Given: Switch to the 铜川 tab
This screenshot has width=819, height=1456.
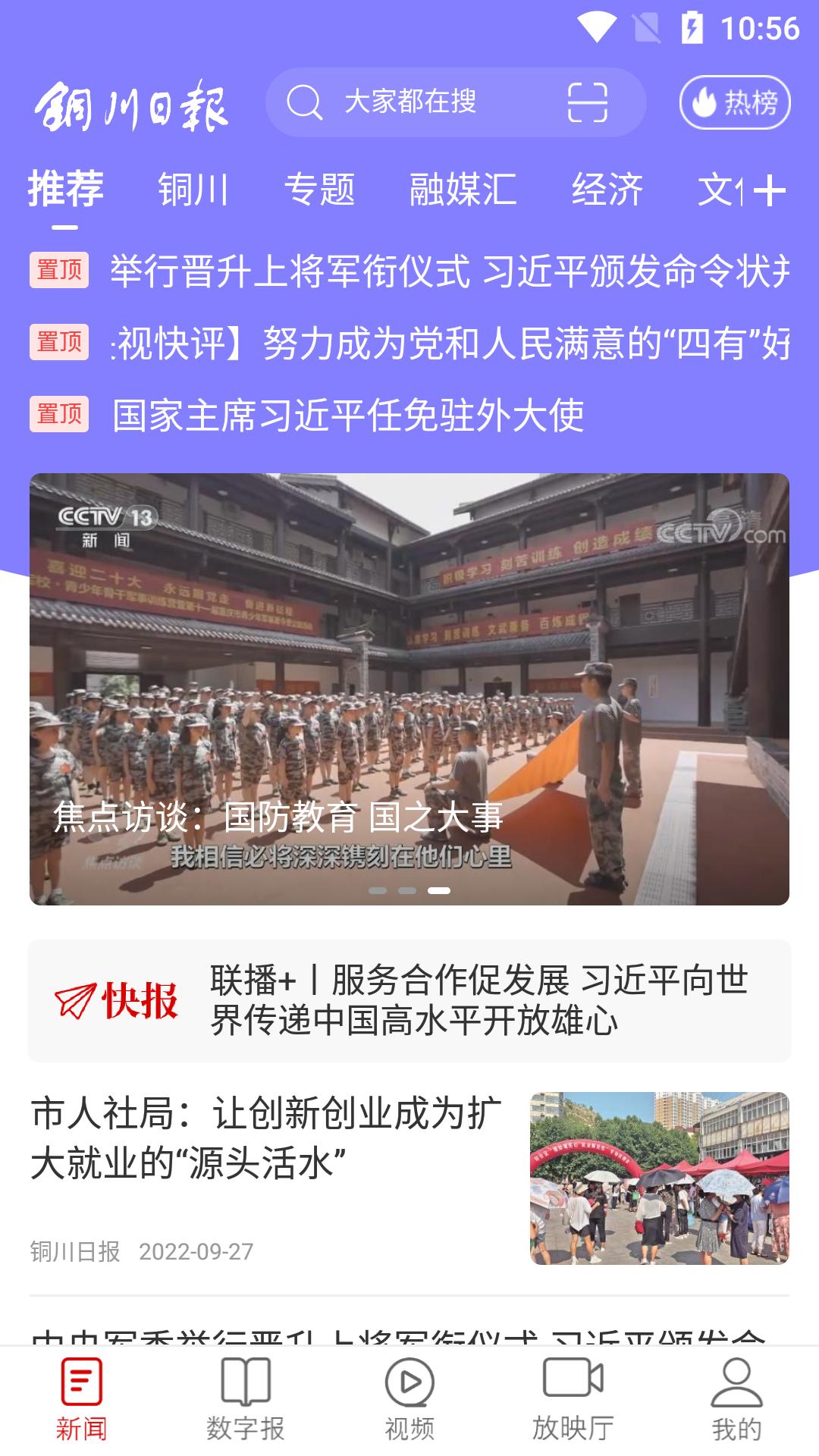Looking at the screenshot, I should coord(193,190).
